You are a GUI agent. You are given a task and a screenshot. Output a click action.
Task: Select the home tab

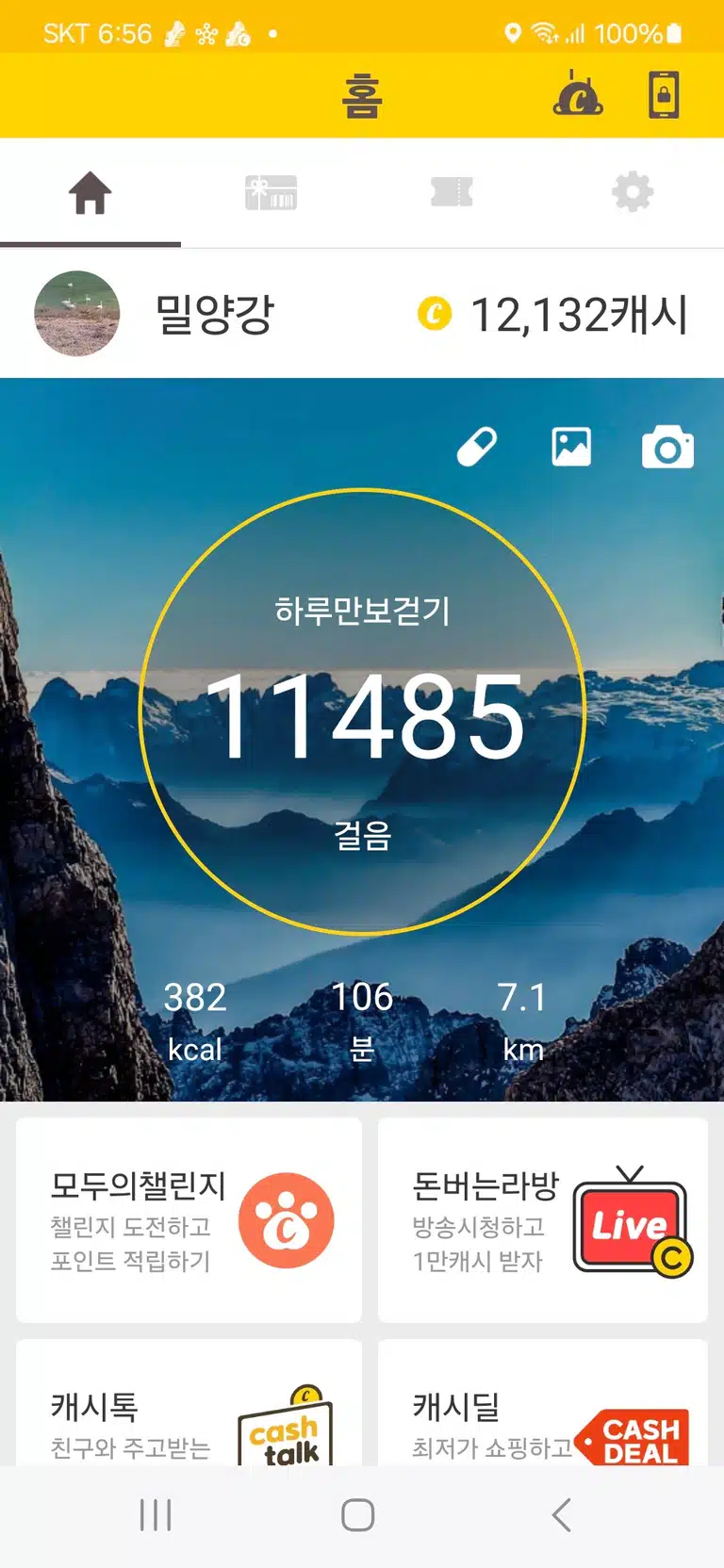[90, 193]
